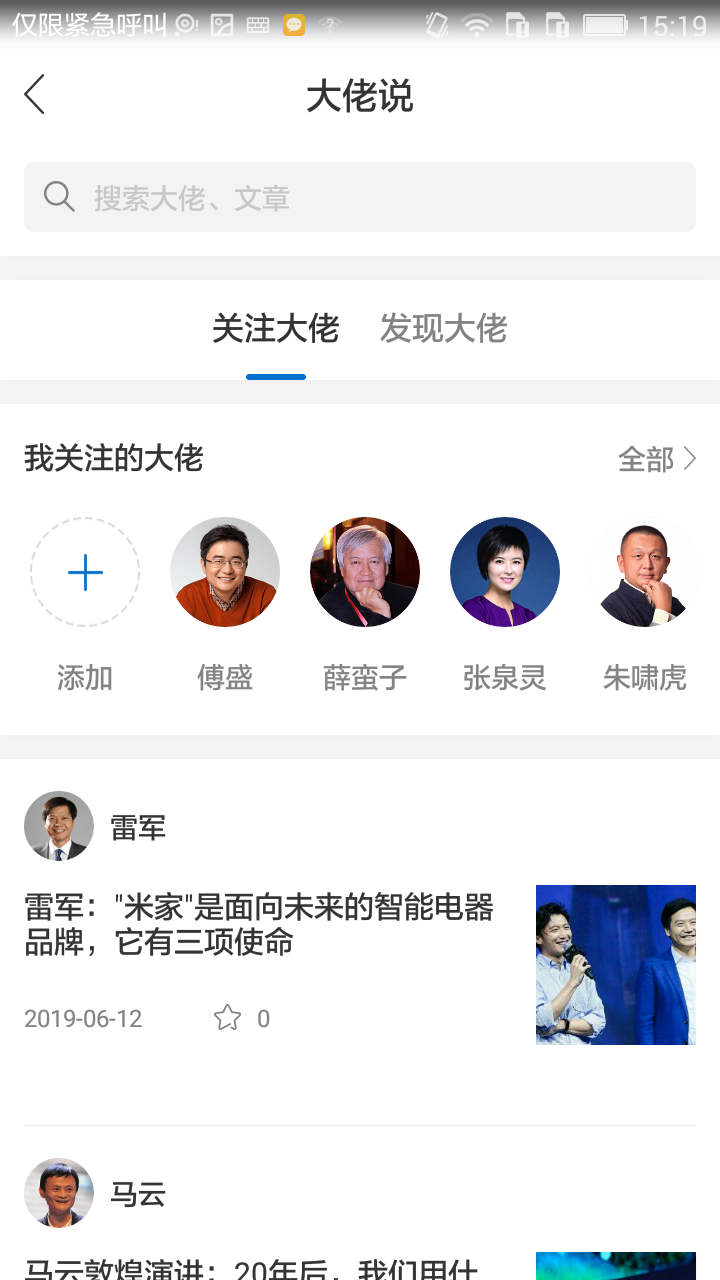Tap the 添加 plus button
720x1280 pixels.
tap(85, 572)
